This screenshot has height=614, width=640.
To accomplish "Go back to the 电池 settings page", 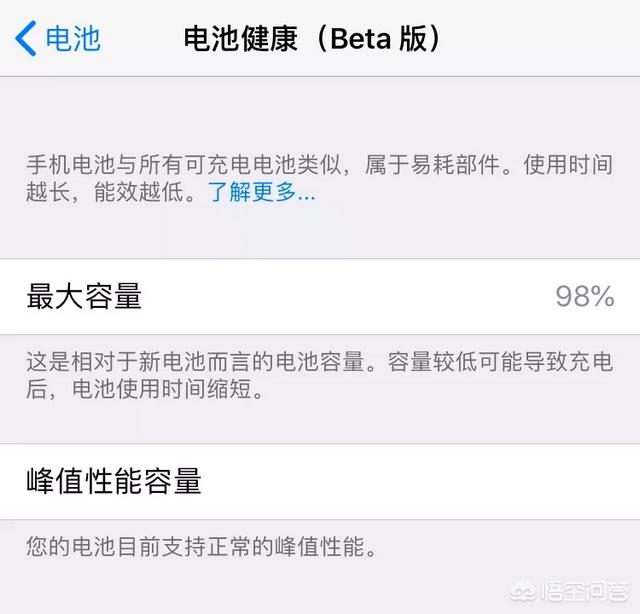I will pyautogui.click(x=58, y=39).
